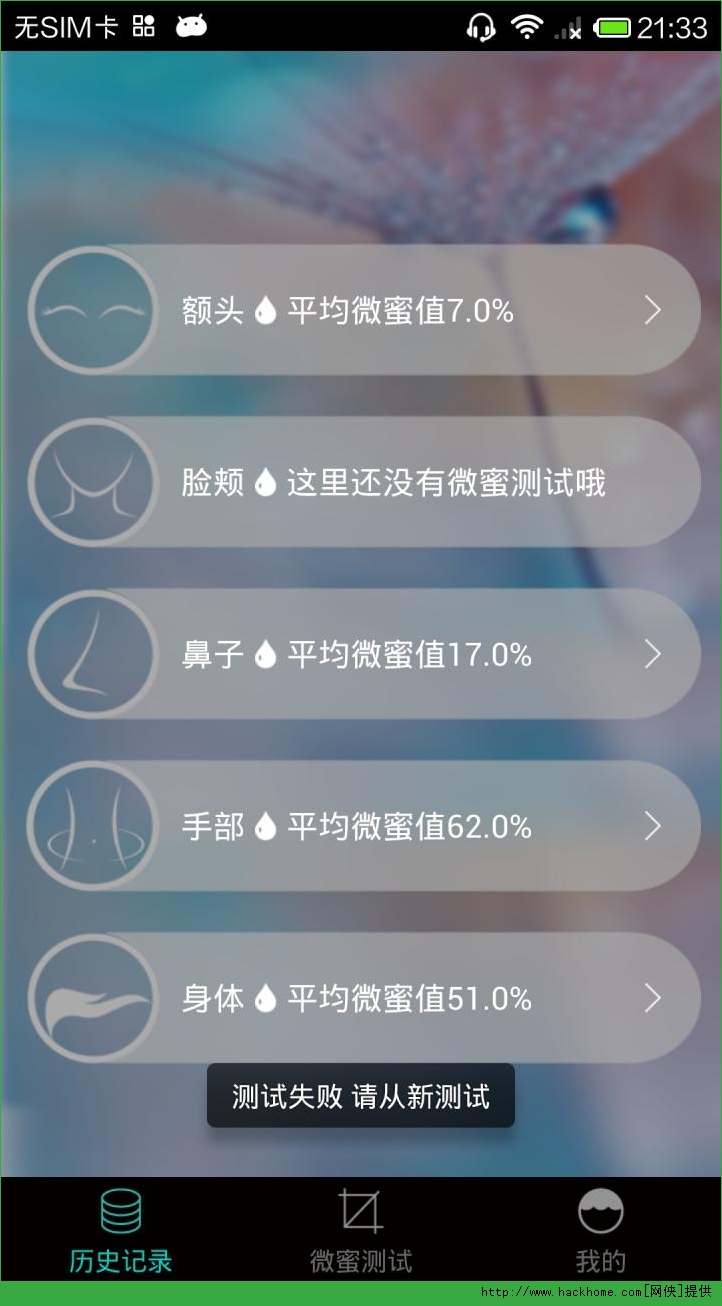Go to the 微蜜测试 tab
The width and height of the screenshot is (722, 1306).
(361, 1230)
